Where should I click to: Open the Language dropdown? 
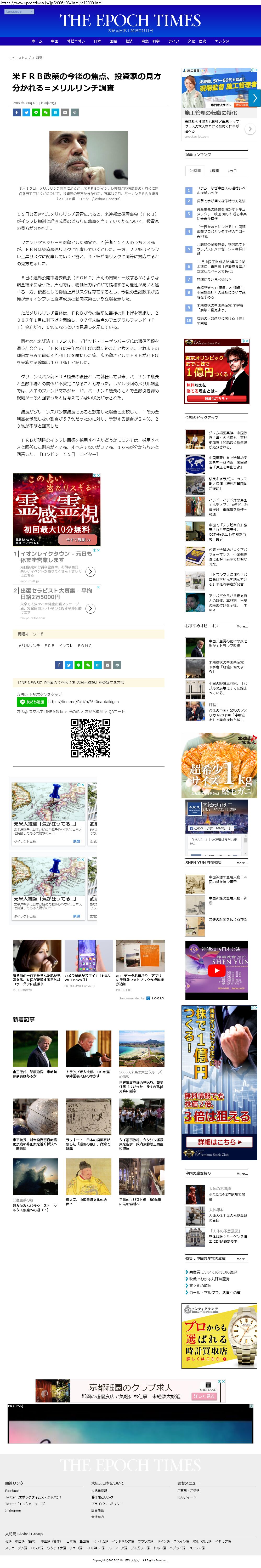[19, 11]
